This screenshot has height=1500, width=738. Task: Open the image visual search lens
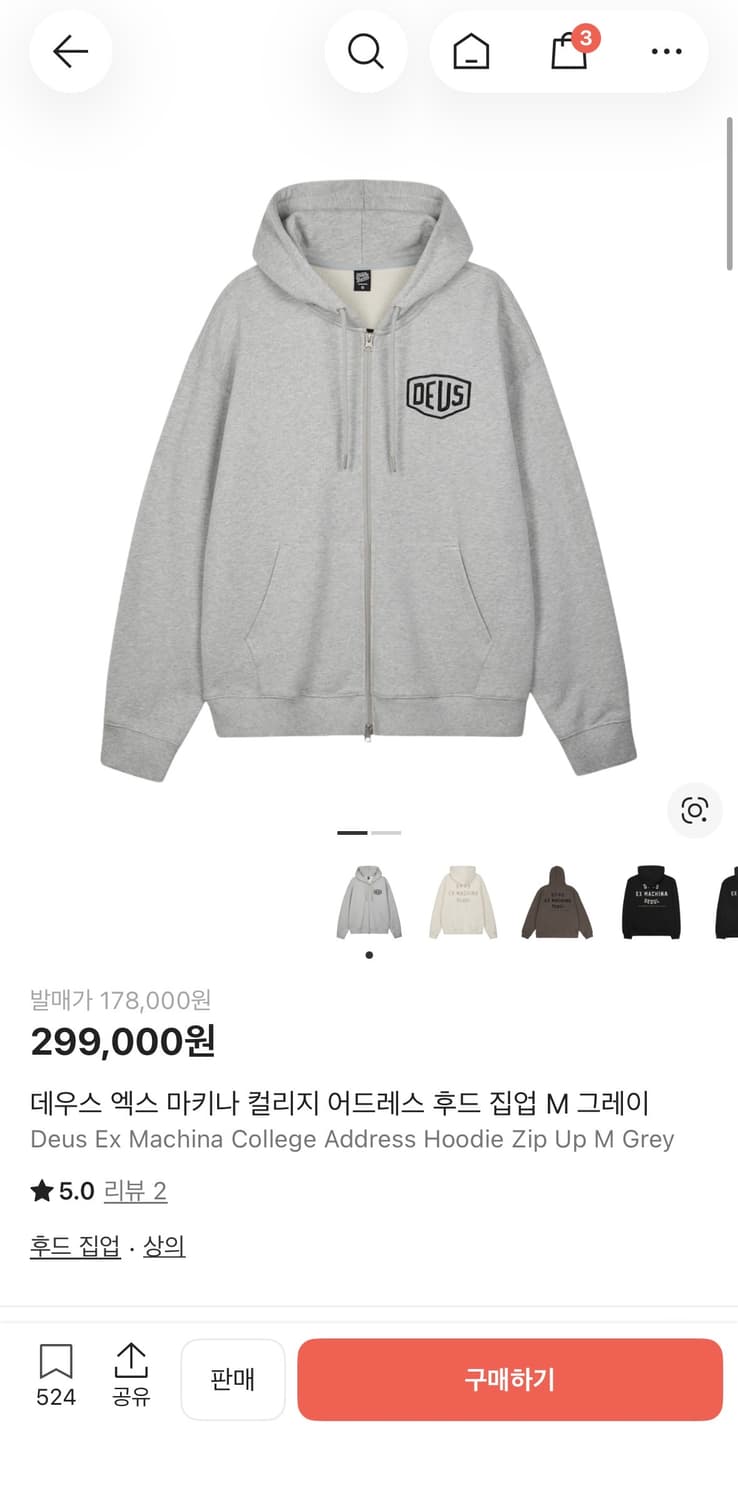click(694, 811)
